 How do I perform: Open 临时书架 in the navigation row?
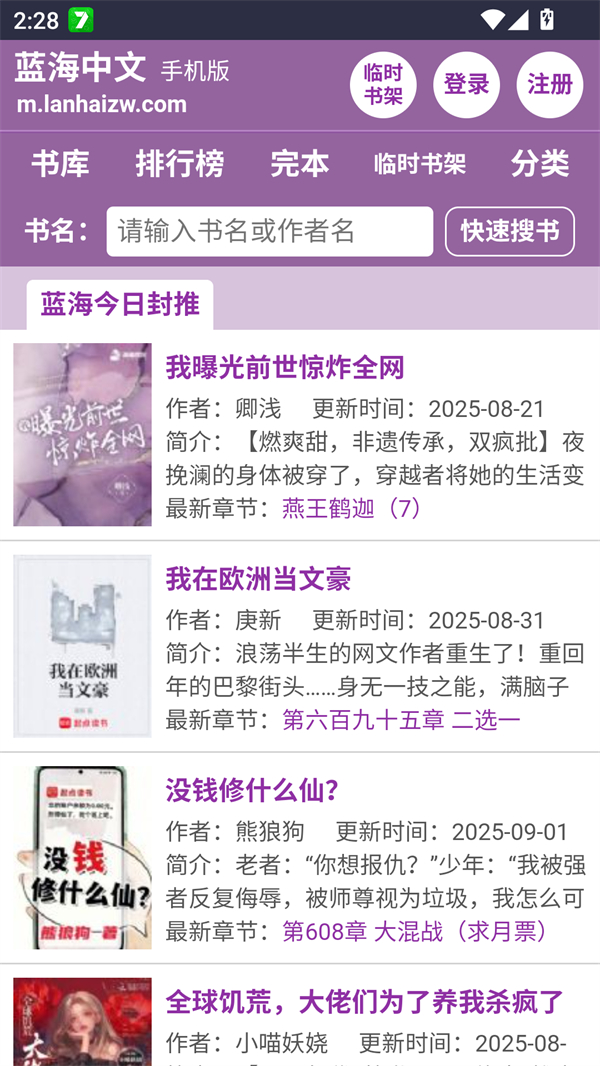click(420, 164)
